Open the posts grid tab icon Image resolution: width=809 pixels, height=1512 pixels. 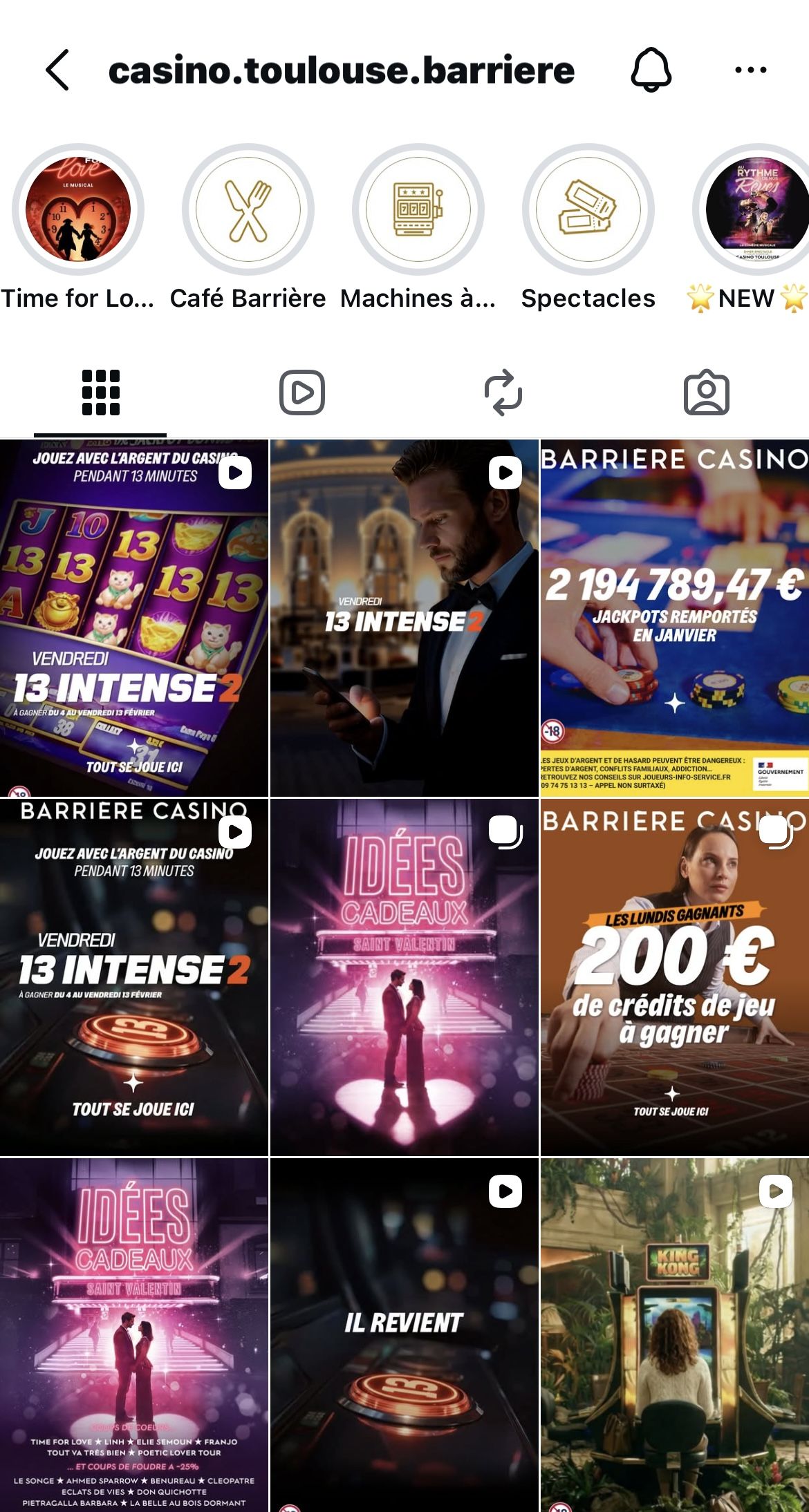[101, 393]
